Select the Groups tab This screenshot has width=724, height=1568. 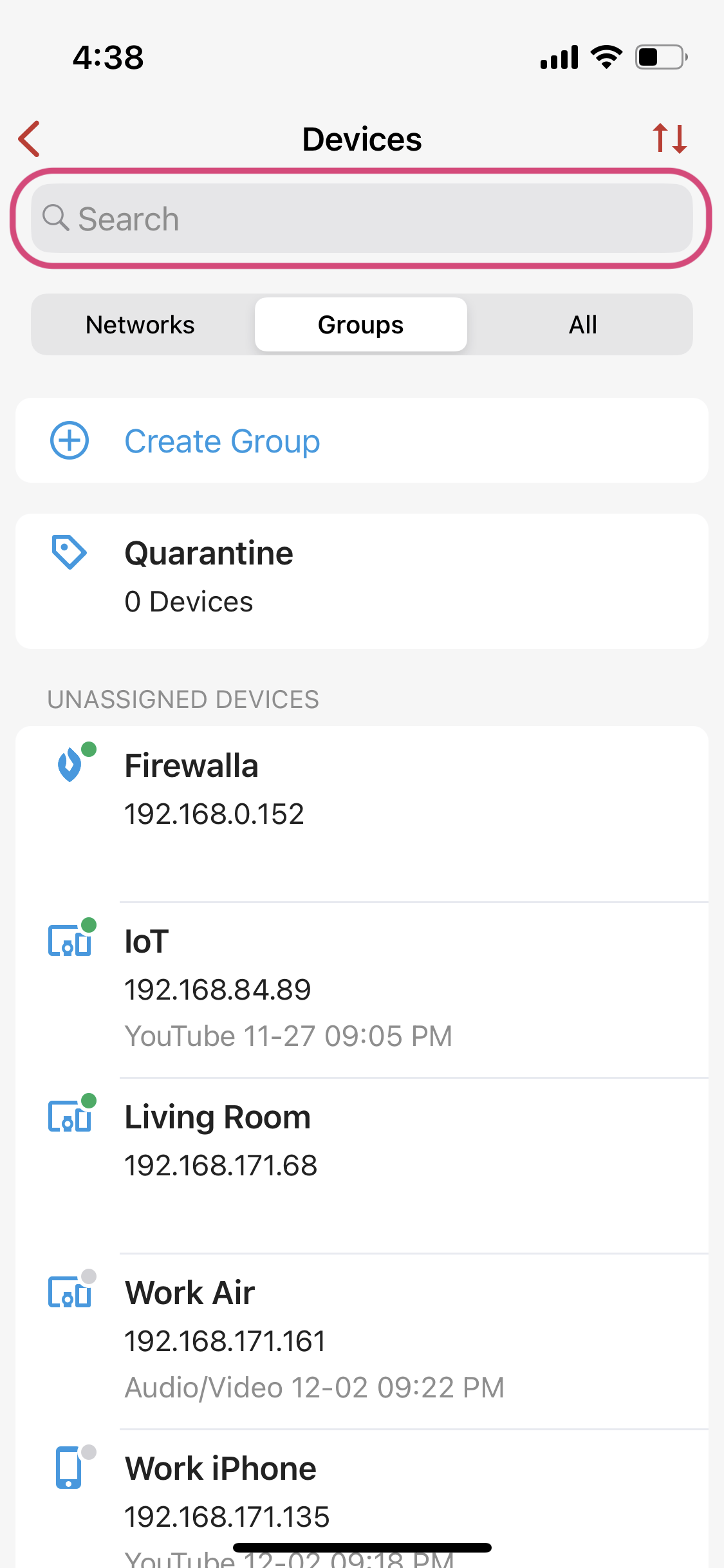pos(361,325)
